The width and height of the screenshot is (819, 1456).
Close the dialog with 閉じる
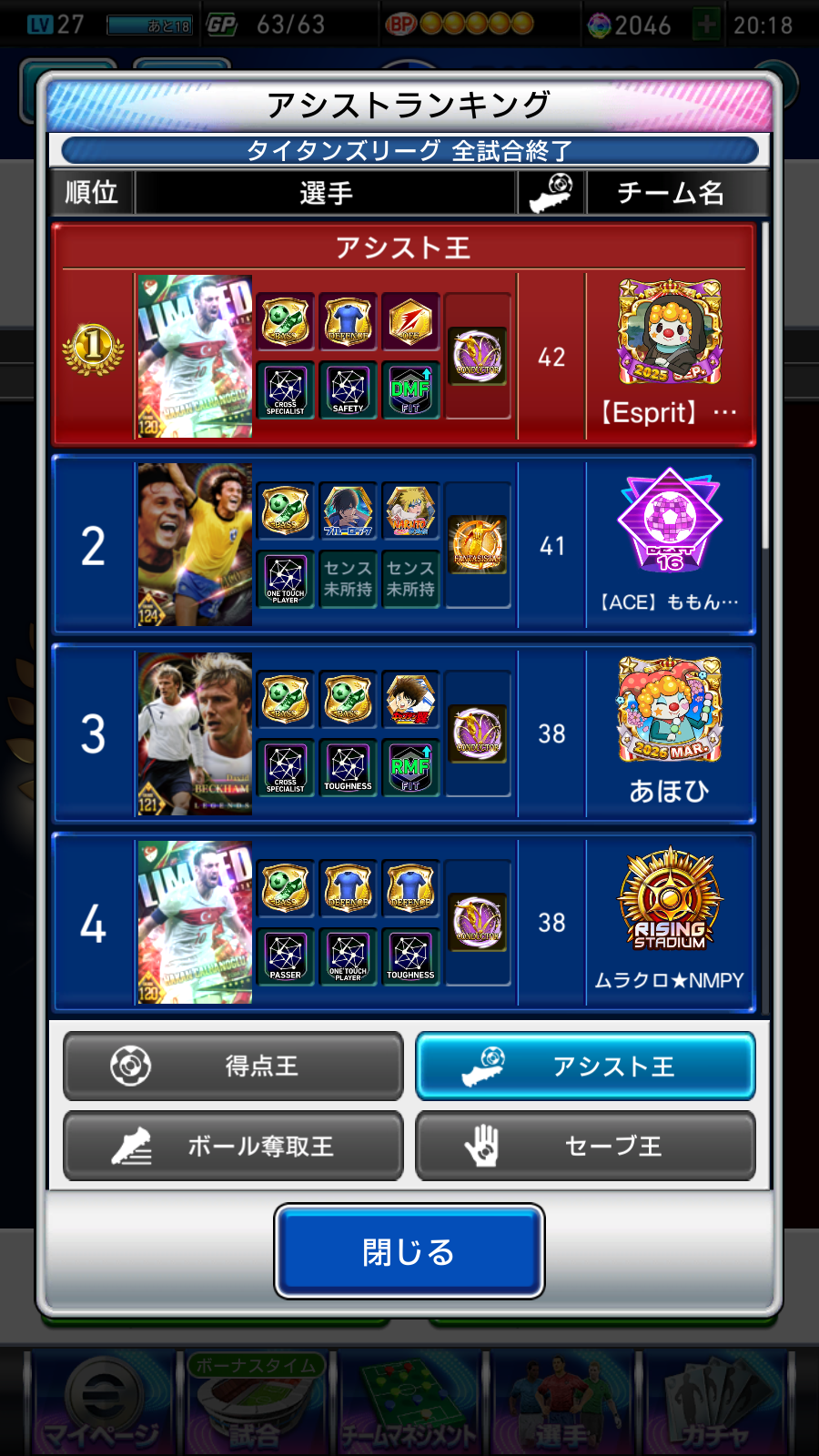pyautogui.click(x=409, y=1251)
